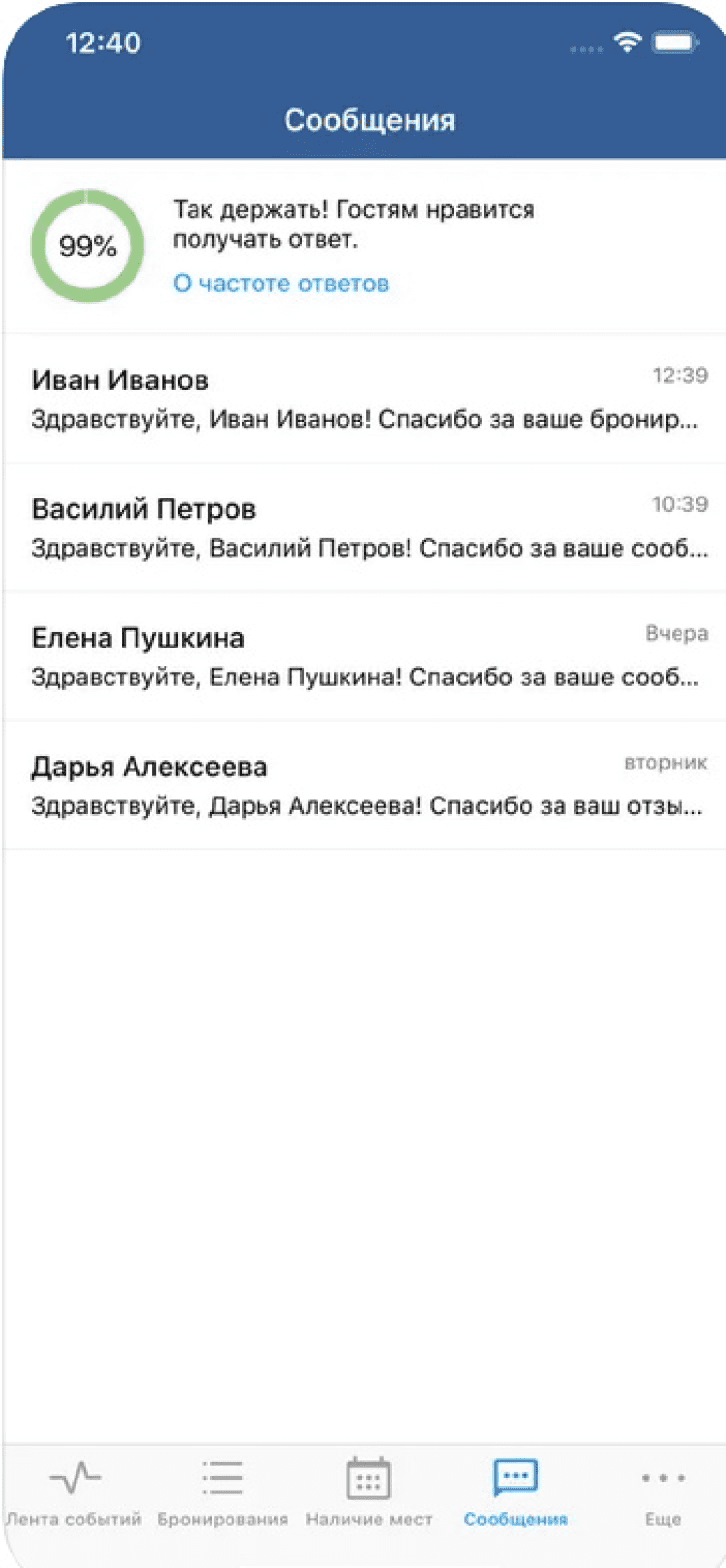View Елена Пушкина's message thread
This screenshot has height=1568, width=726.
click(363, 656)
